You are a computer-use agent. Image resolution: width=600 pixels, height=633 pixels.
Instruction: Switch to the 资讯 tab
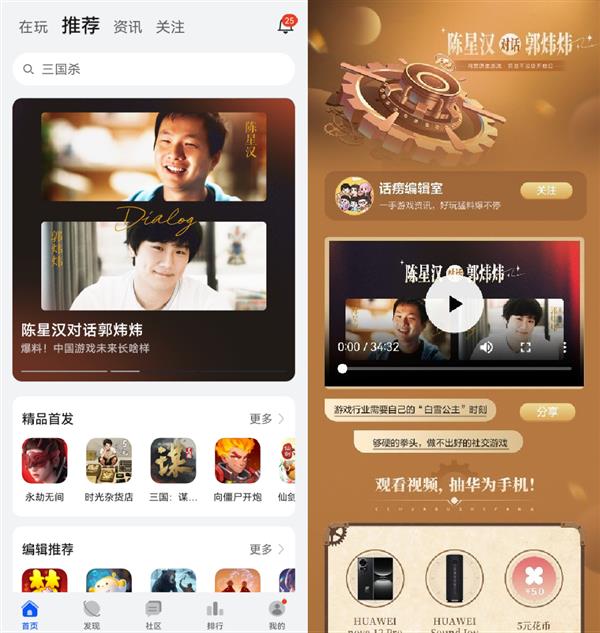pos(127,27)
